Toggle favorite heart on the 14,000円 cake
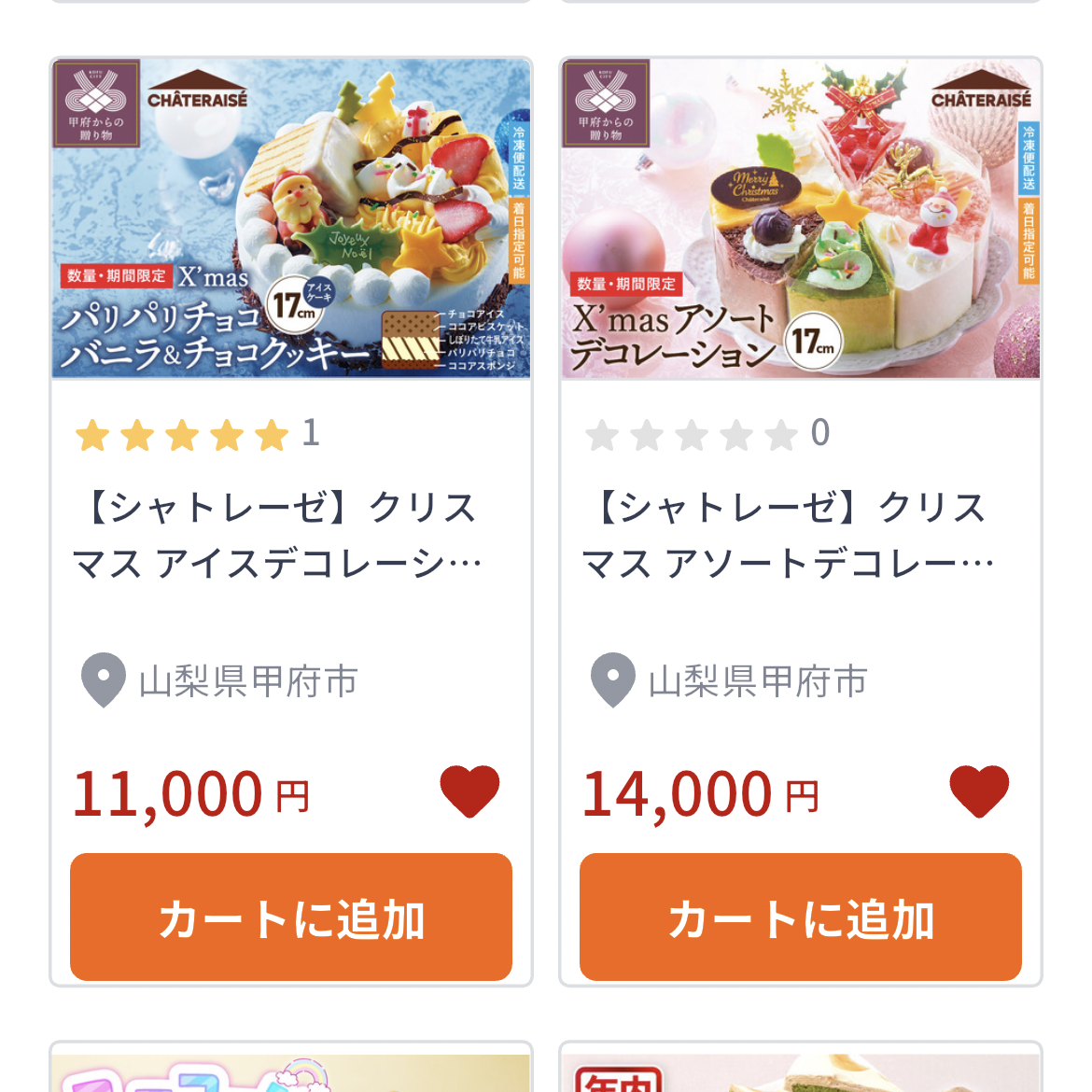Image resolution: width=1092 pixels, height=1092 pixels. click(x=979, y=791)
